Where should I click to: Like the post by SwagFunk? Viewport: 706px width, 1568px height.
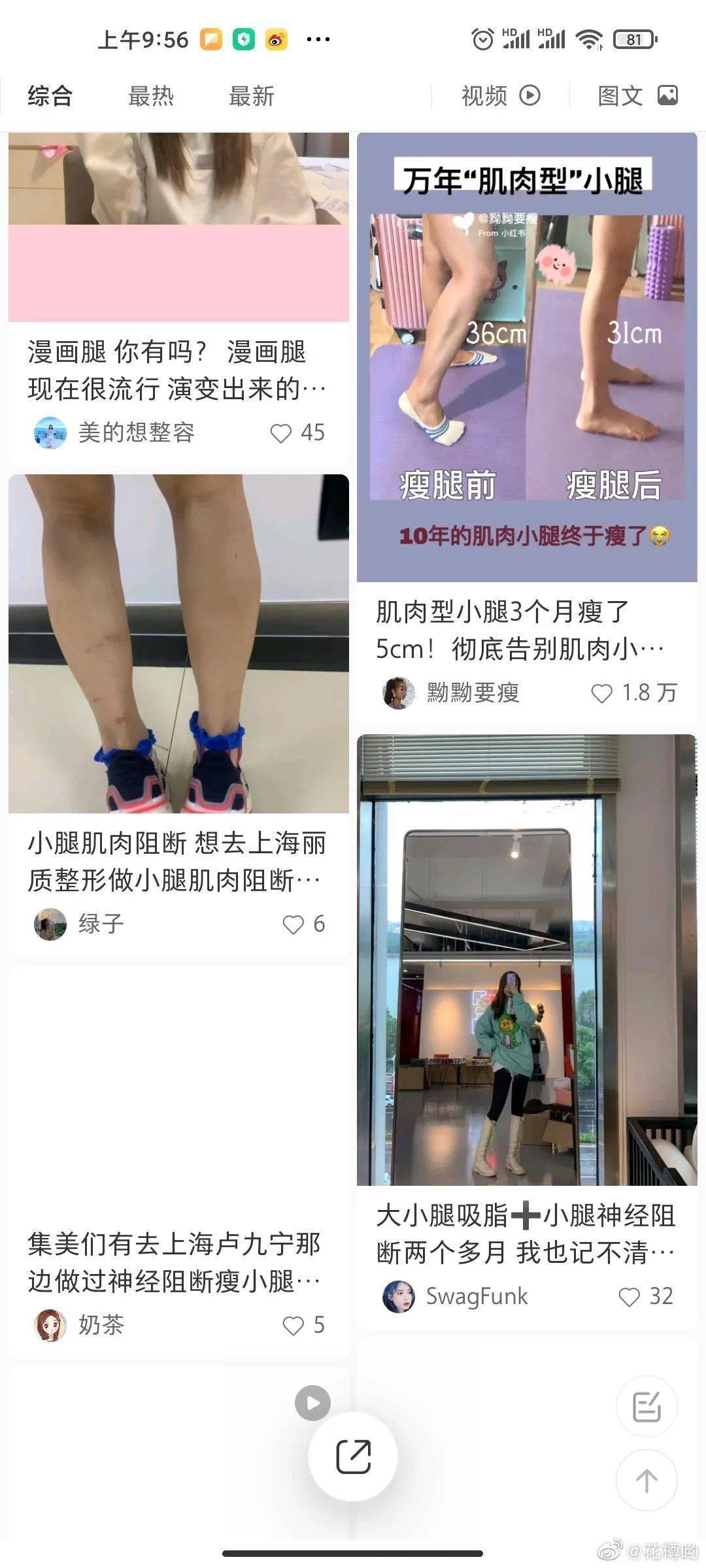(x=629, y=1297)
